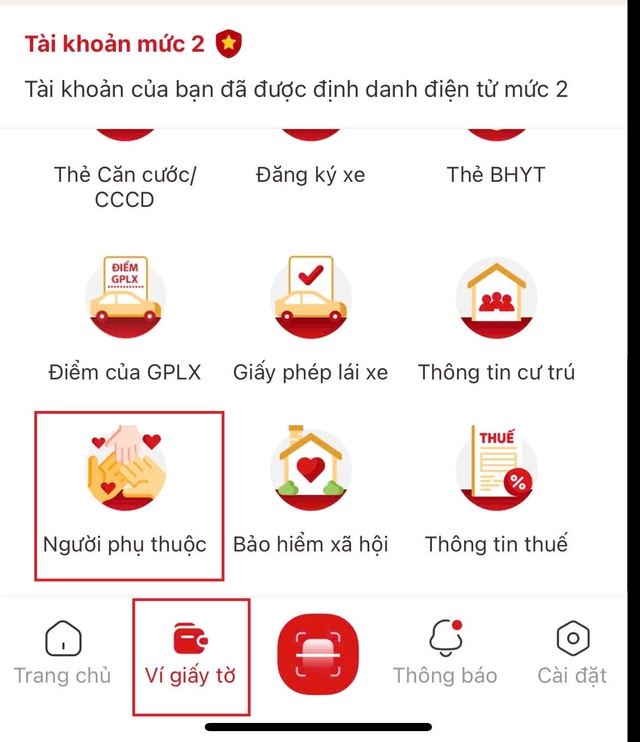Open the Cài đặt settings tab
The image size is (640, 742).
tap(572, 655)
